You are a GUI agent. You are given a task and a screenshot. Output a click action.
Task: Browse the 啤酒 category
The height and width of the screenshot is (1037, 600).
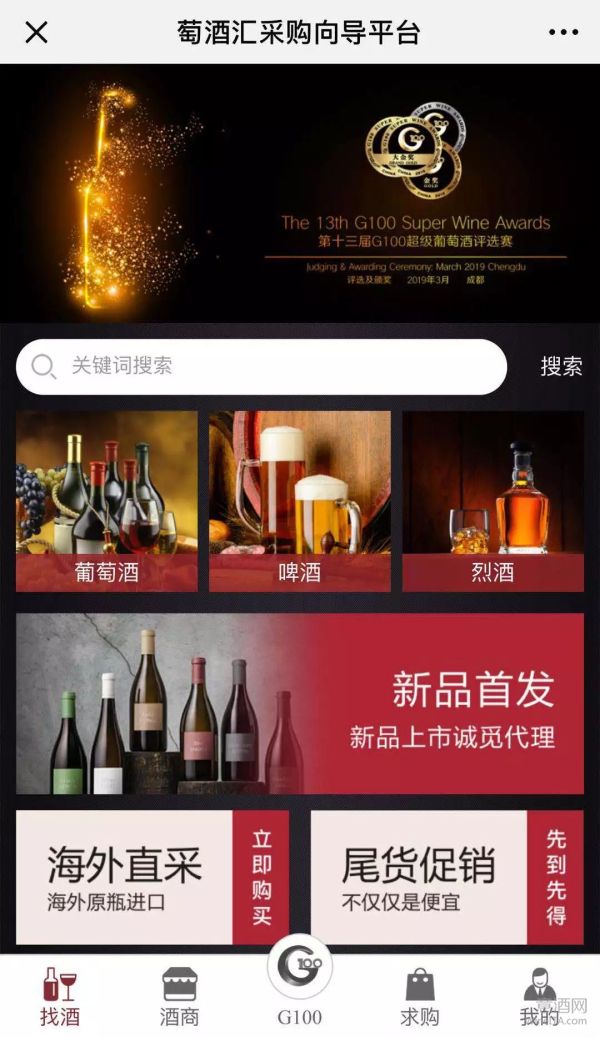coord(300,501)
